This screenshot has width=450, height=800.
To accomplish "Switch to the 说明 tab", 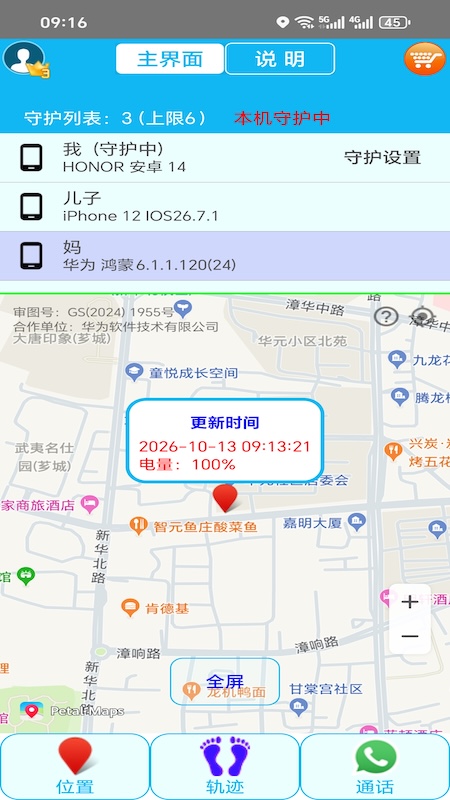I will pyautogui.click(x=280, y=59).
